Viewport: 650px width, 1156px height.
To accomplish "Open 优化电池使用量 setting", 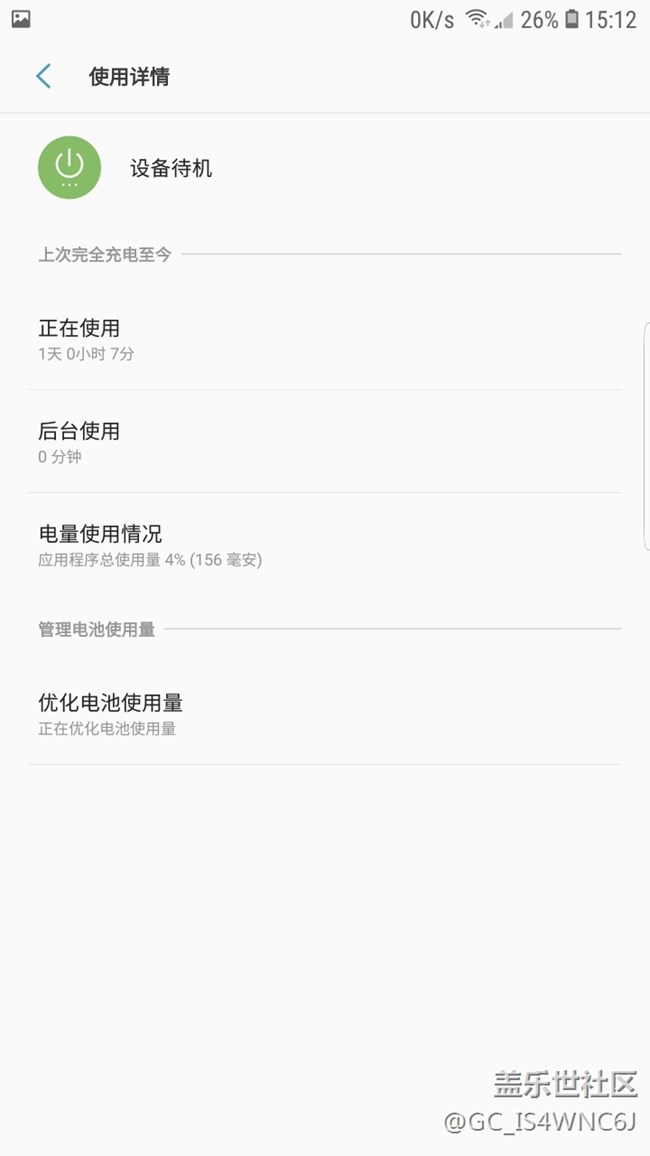I will point(325,713).
